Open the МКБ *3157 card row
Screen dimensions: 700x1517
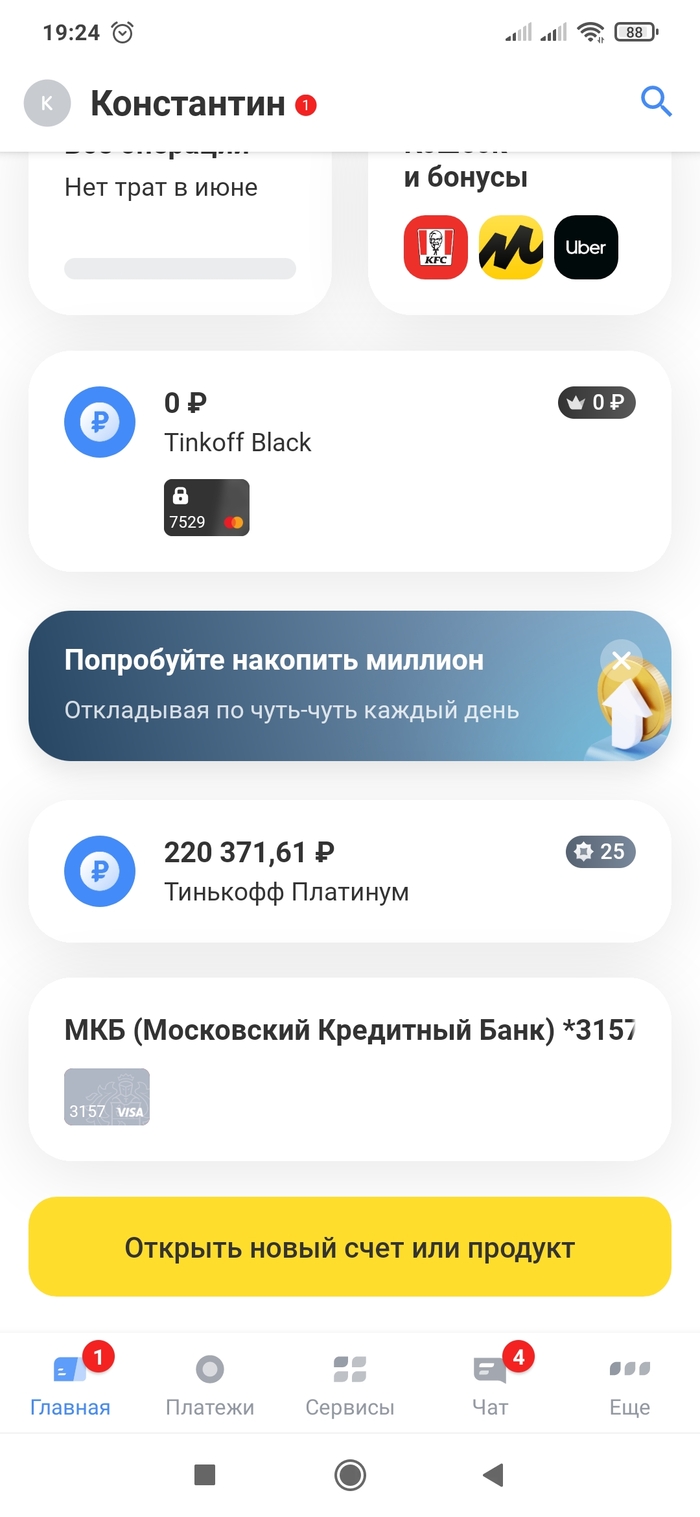point(350,1068)
